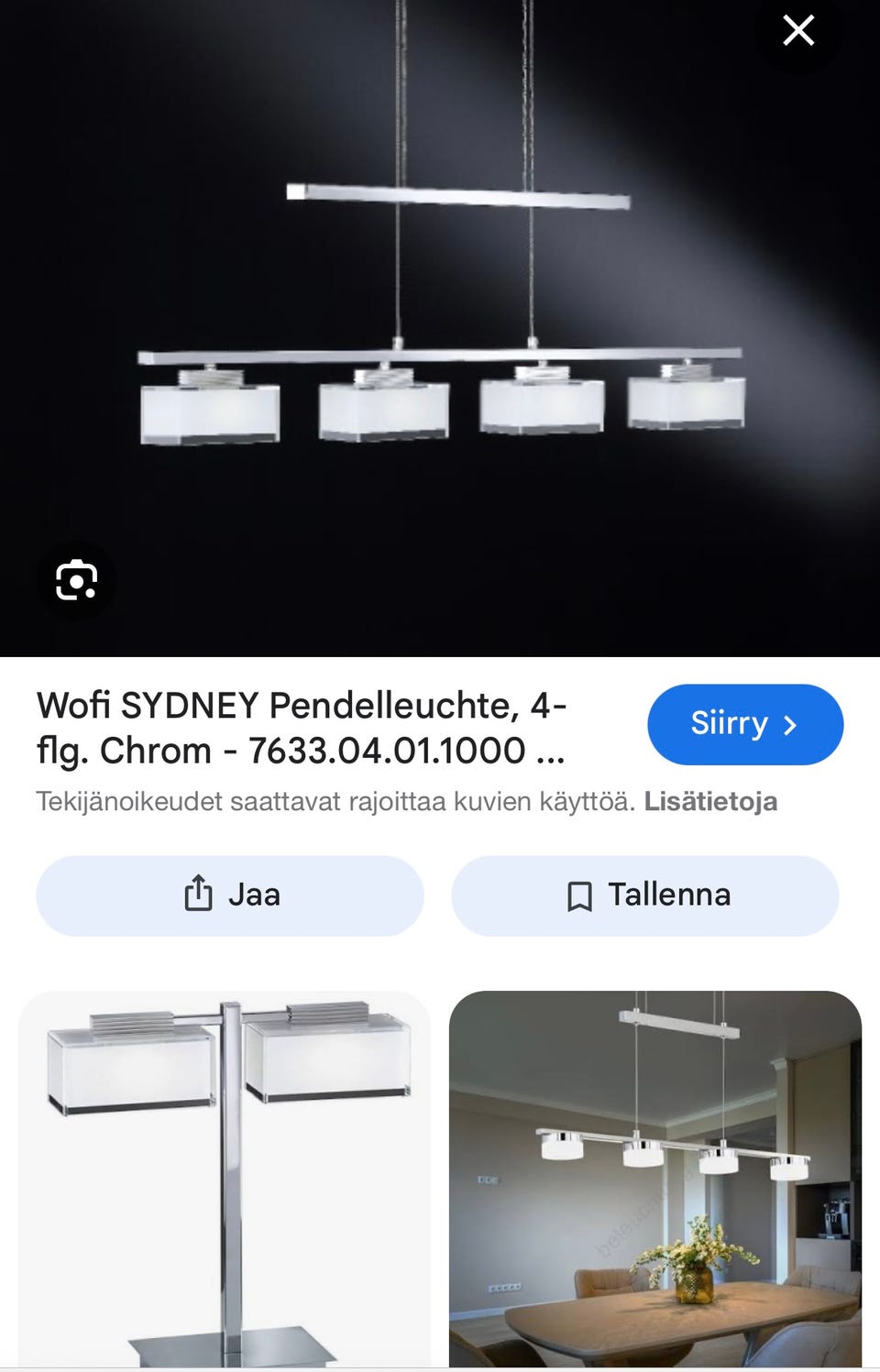880x1372 pixels.
Task: Share the image with Jaa
Action: click(230, 895)
